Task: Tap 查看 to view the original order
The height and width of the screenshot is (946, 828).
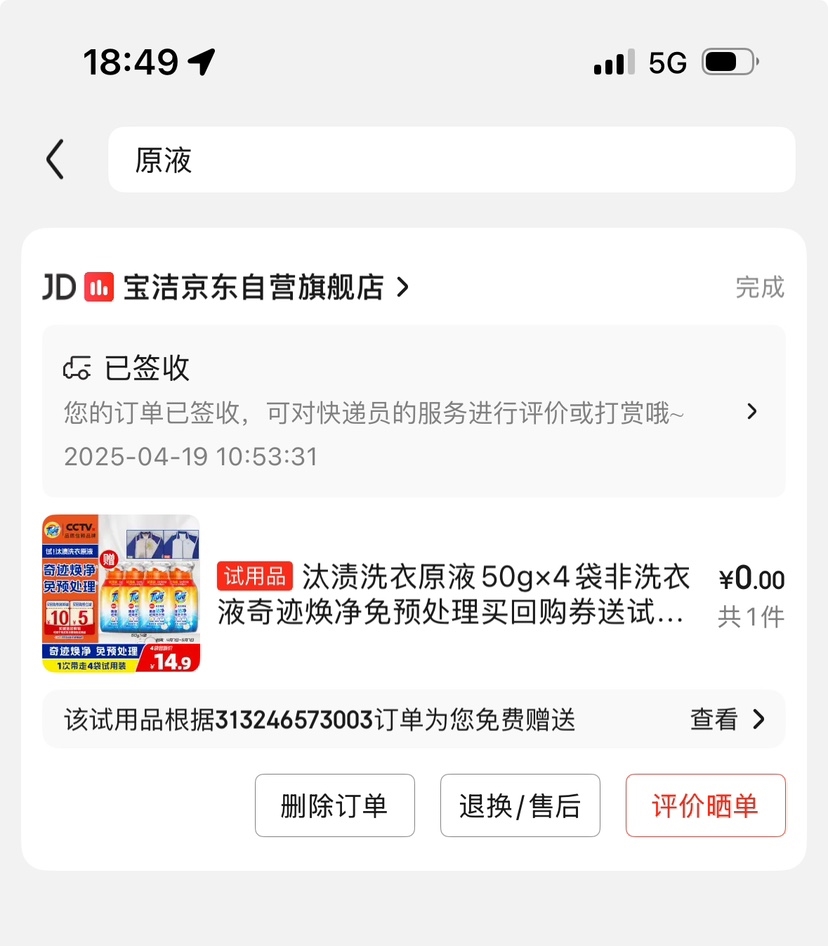Action: click(726, 719)
